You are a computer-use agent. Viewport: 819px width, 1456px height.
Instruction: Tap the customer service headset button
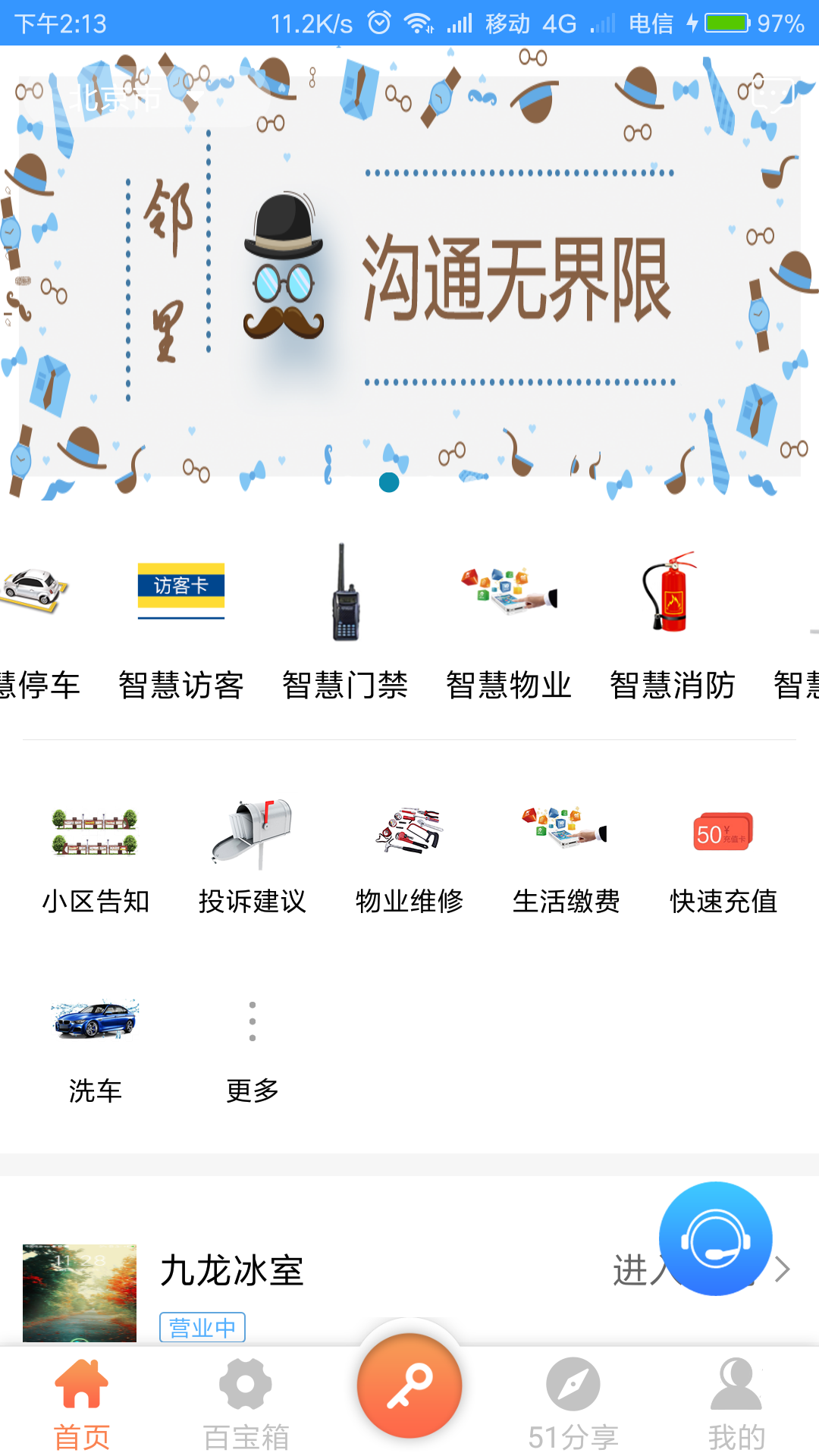coord(715,1238)
